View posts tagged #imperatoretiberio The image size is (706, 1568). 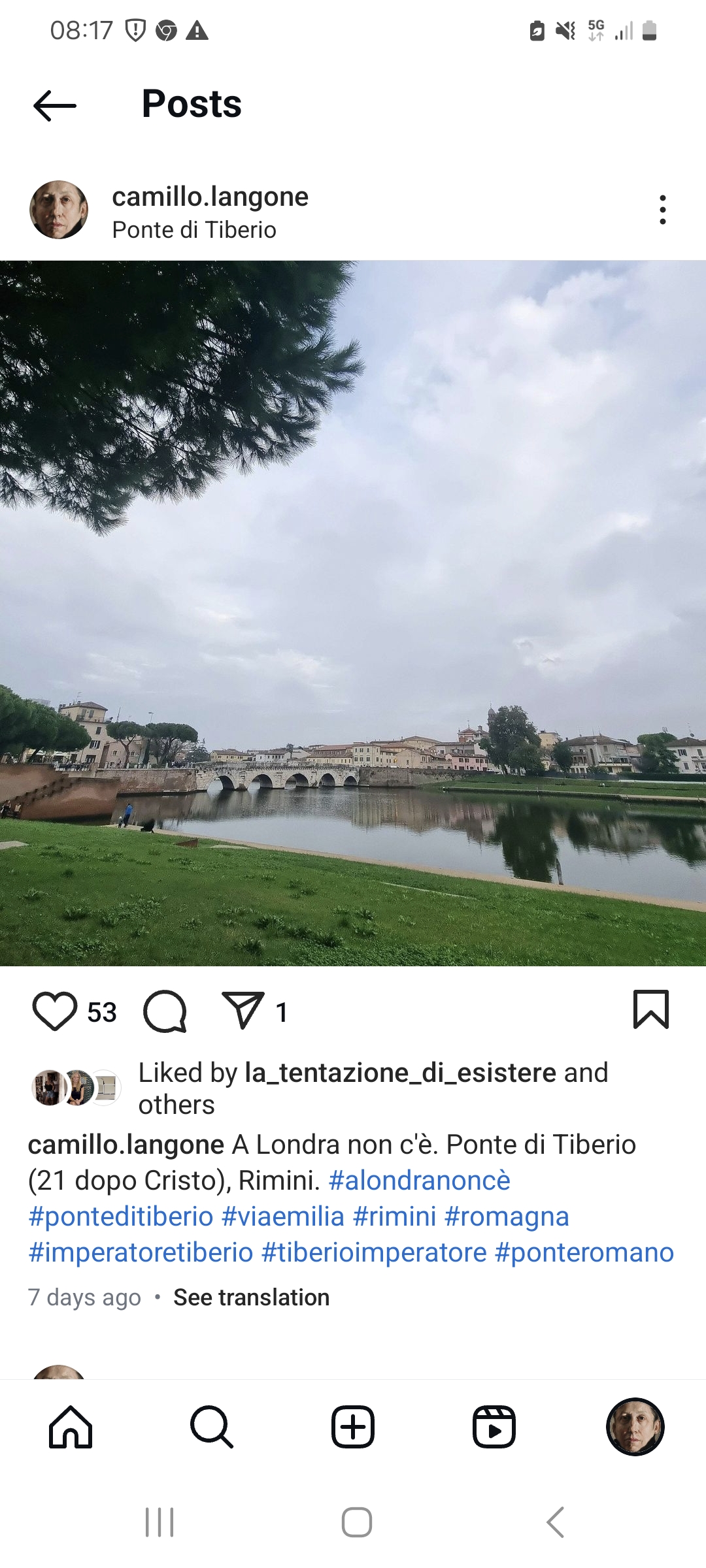[x=141, y=1252]
